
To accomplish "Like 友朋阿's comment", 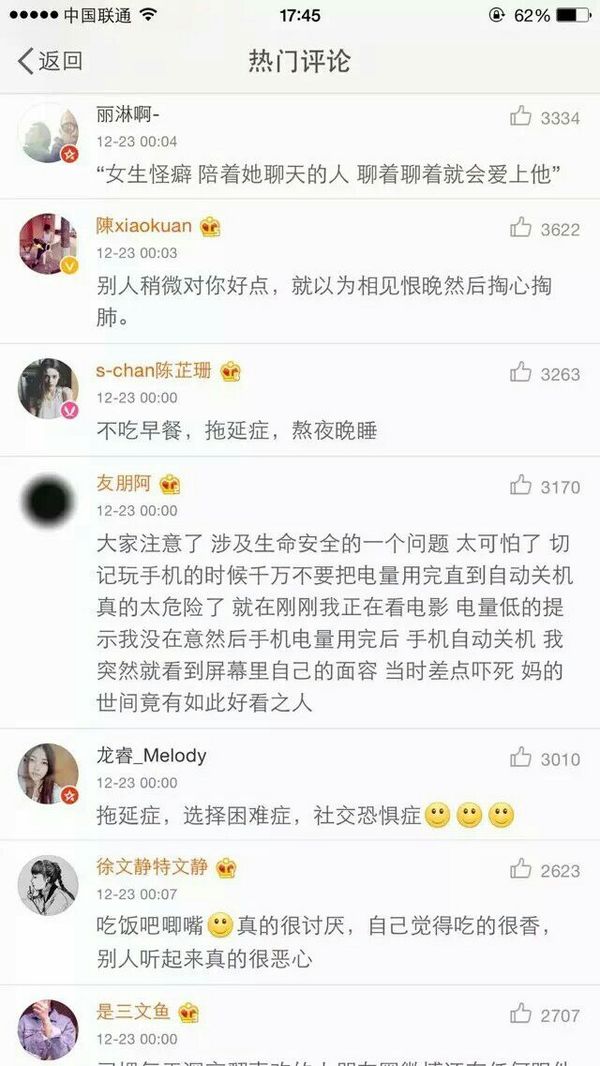I will (x=521, y=486).
